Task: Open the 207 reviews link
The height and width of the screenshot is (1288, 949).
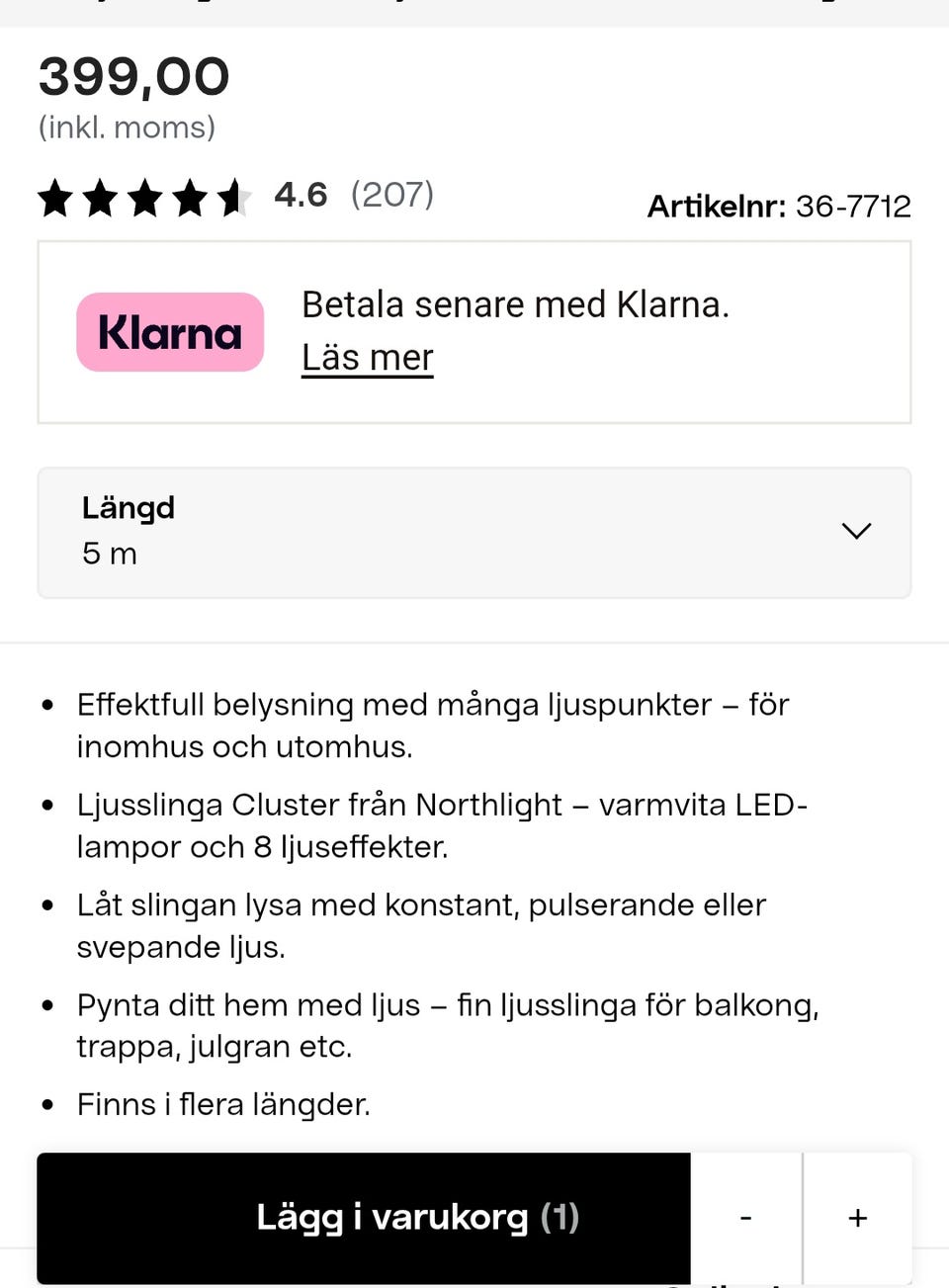Action: coord(392,196)
